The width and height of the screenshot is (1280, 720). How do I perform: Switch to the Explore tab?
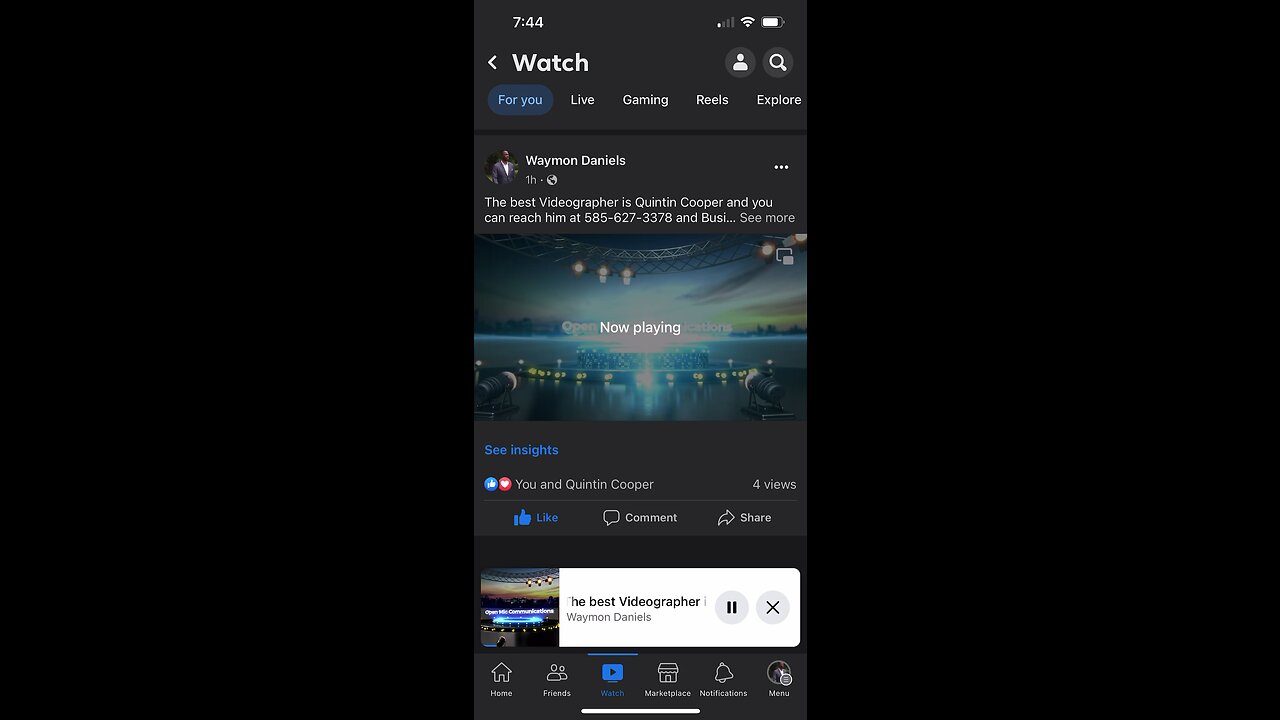pos(778,100)
